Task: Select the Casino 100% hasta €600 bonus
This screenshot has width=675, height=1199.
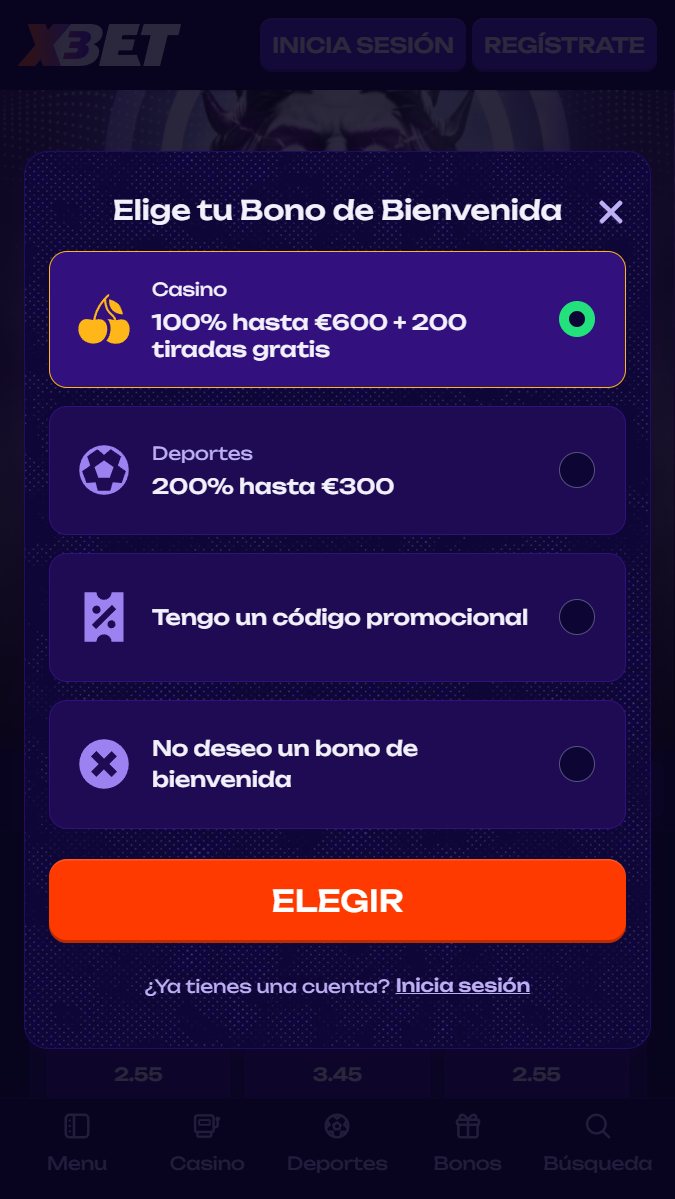Action: (337, 319)
